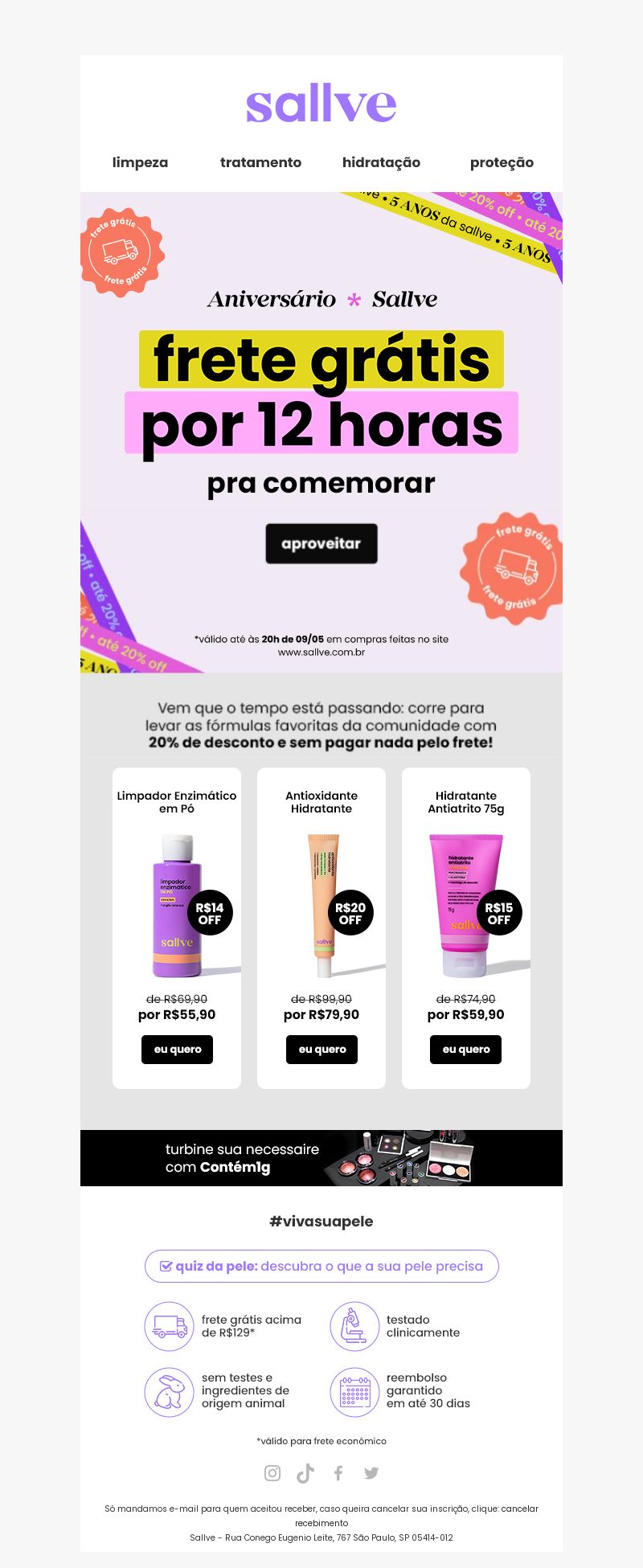Open the limpeza category link
Image resolution: width=643 pixels, height=1568 pixels.
(x=140, y=162)
